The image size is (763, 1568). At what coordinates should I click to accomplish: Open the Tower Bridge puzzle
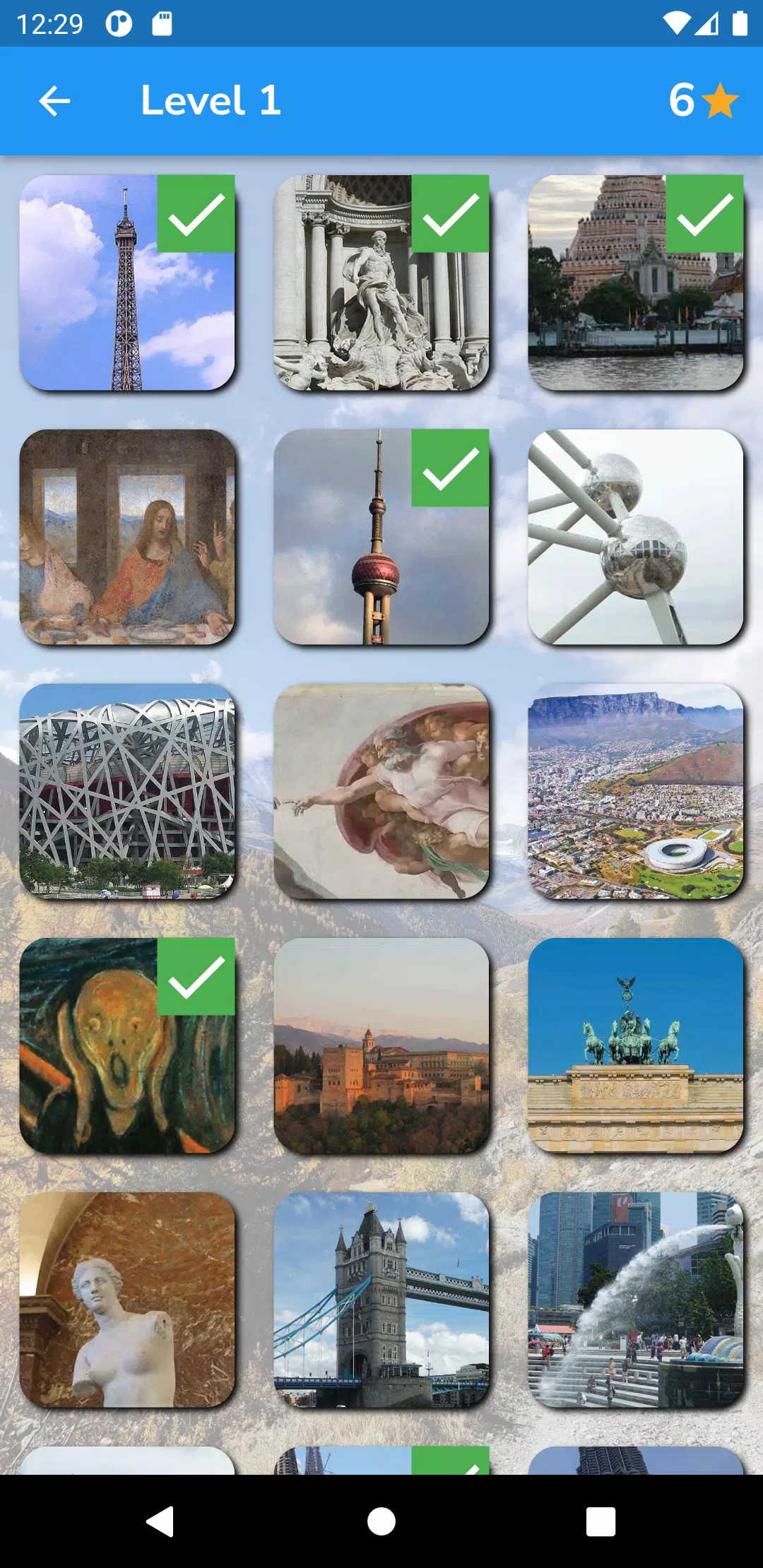tap(381, 1300)
